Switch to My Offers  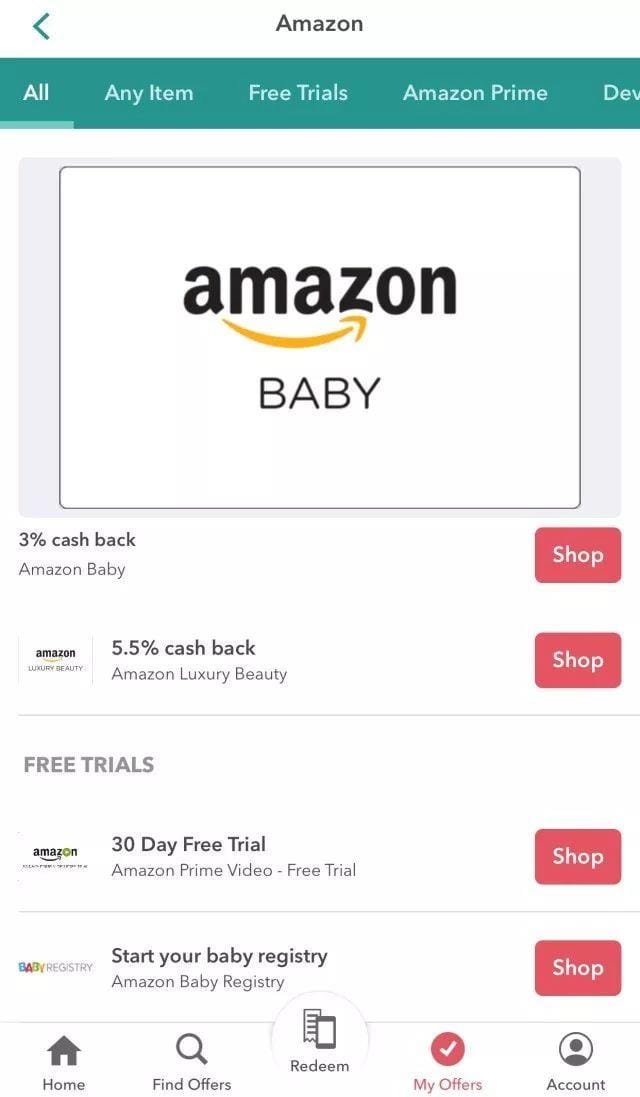coord(448,1062)
